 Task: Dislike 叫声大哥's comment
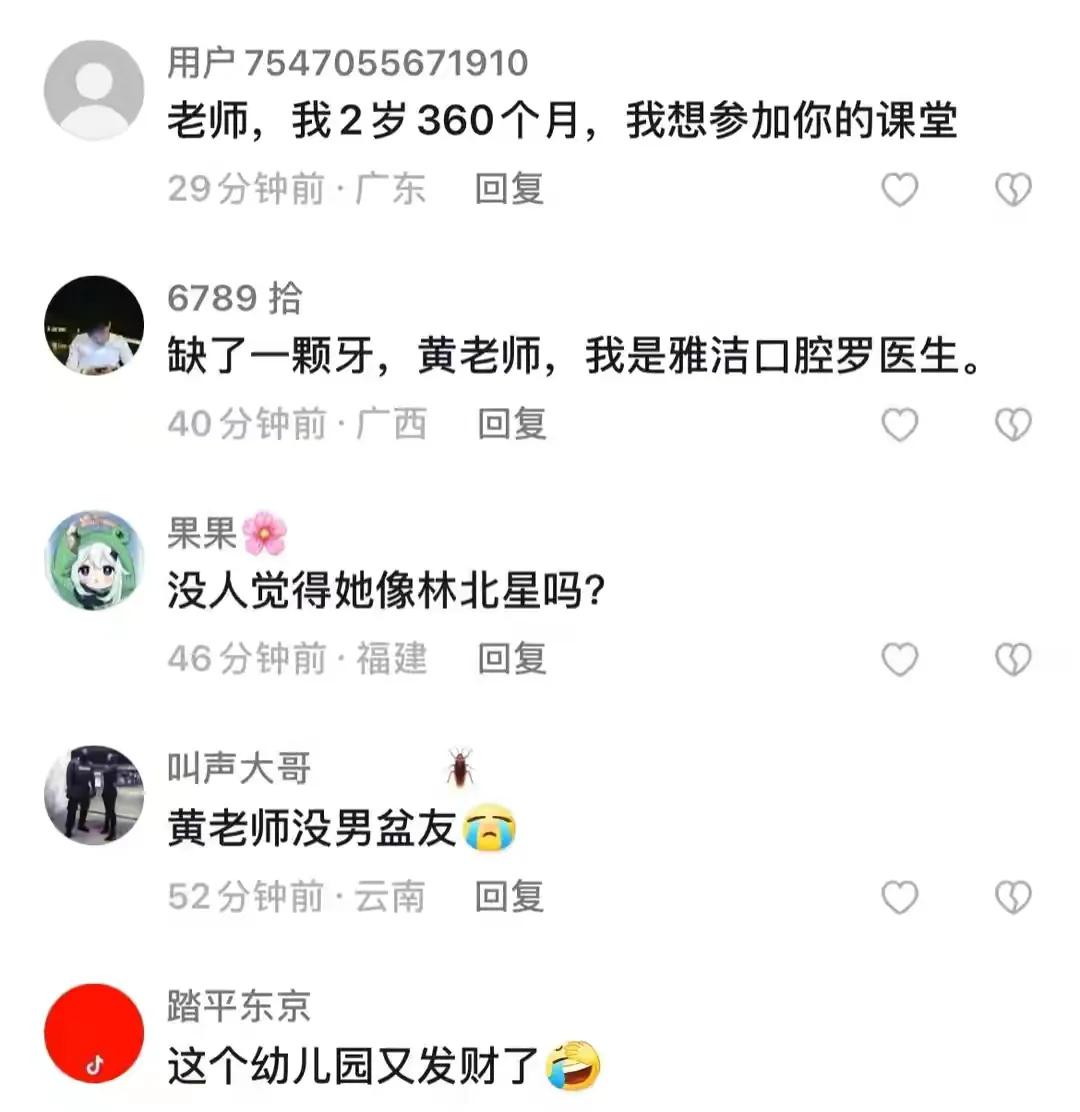[x=1013, y=897]
